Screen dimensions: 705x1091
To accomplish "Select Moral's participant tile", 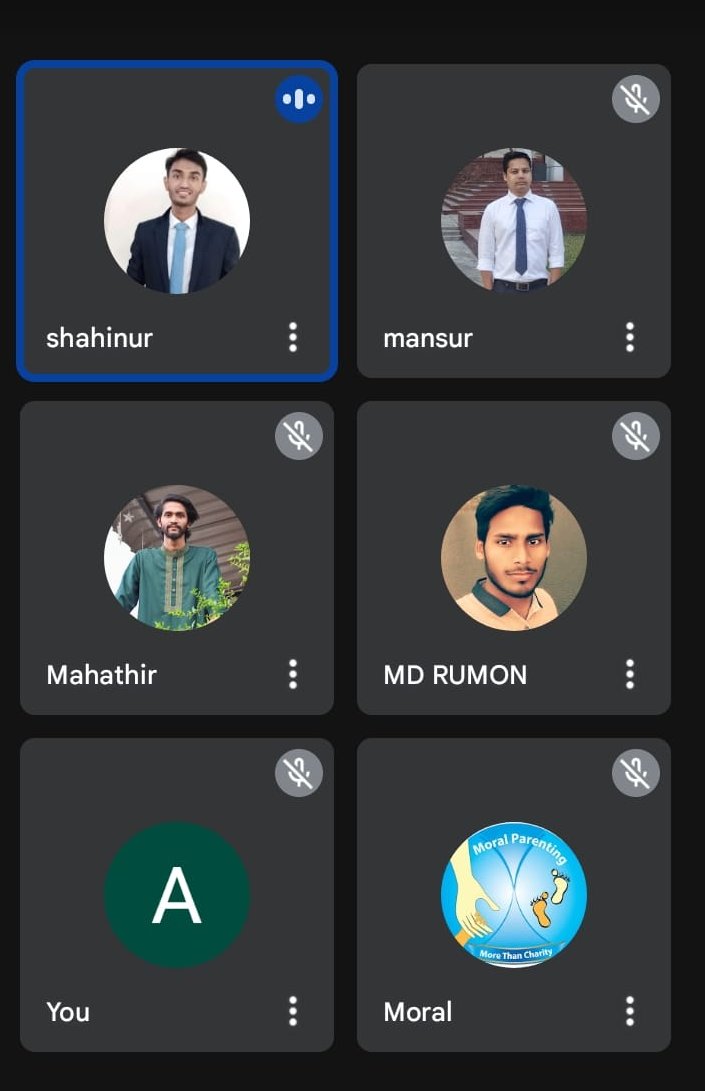I will point(513,894).
